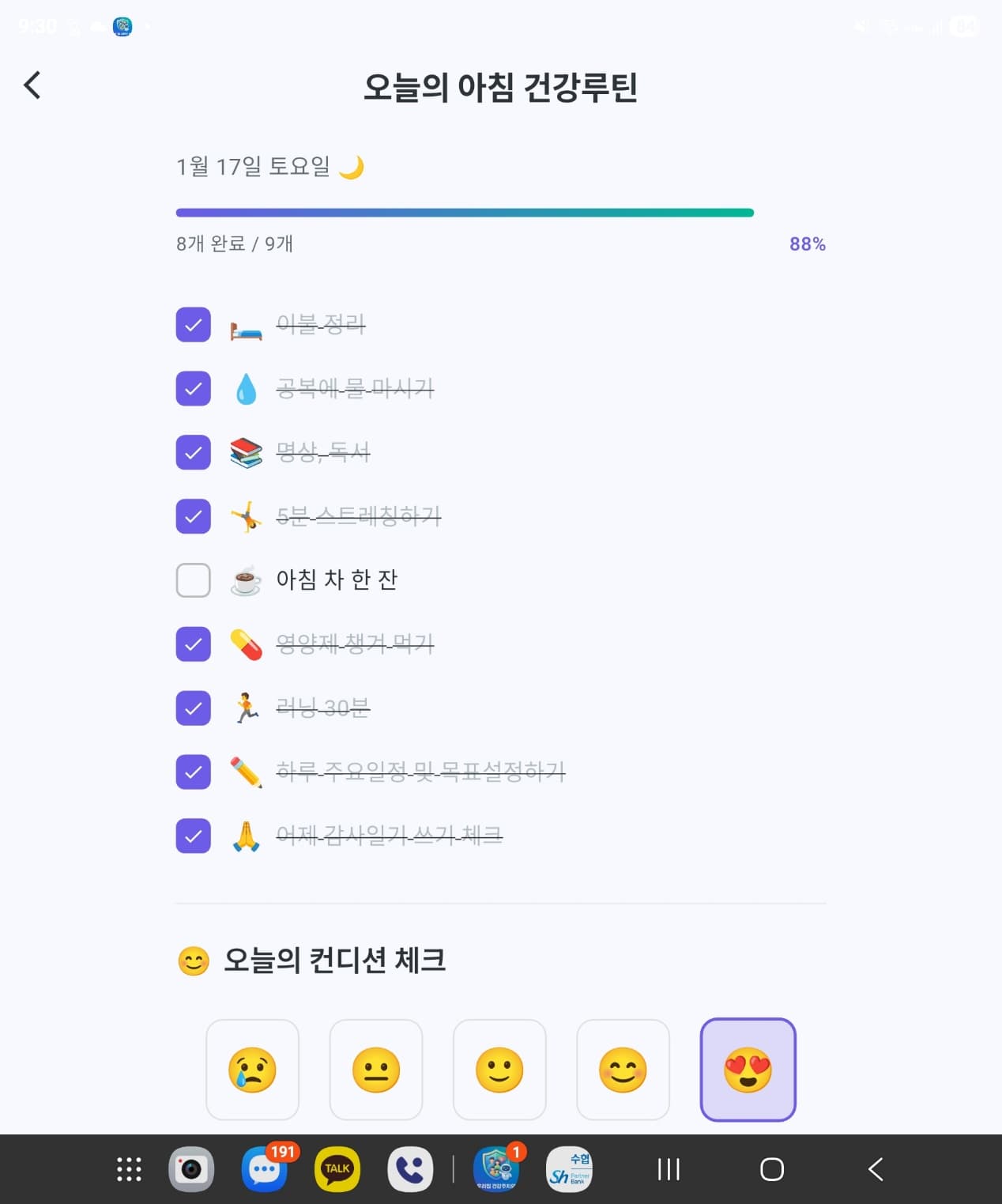Uncheck the 명상, 독서 routine
The height and width of the screenshot is (1204, 1002).
(x=193, y=452)
